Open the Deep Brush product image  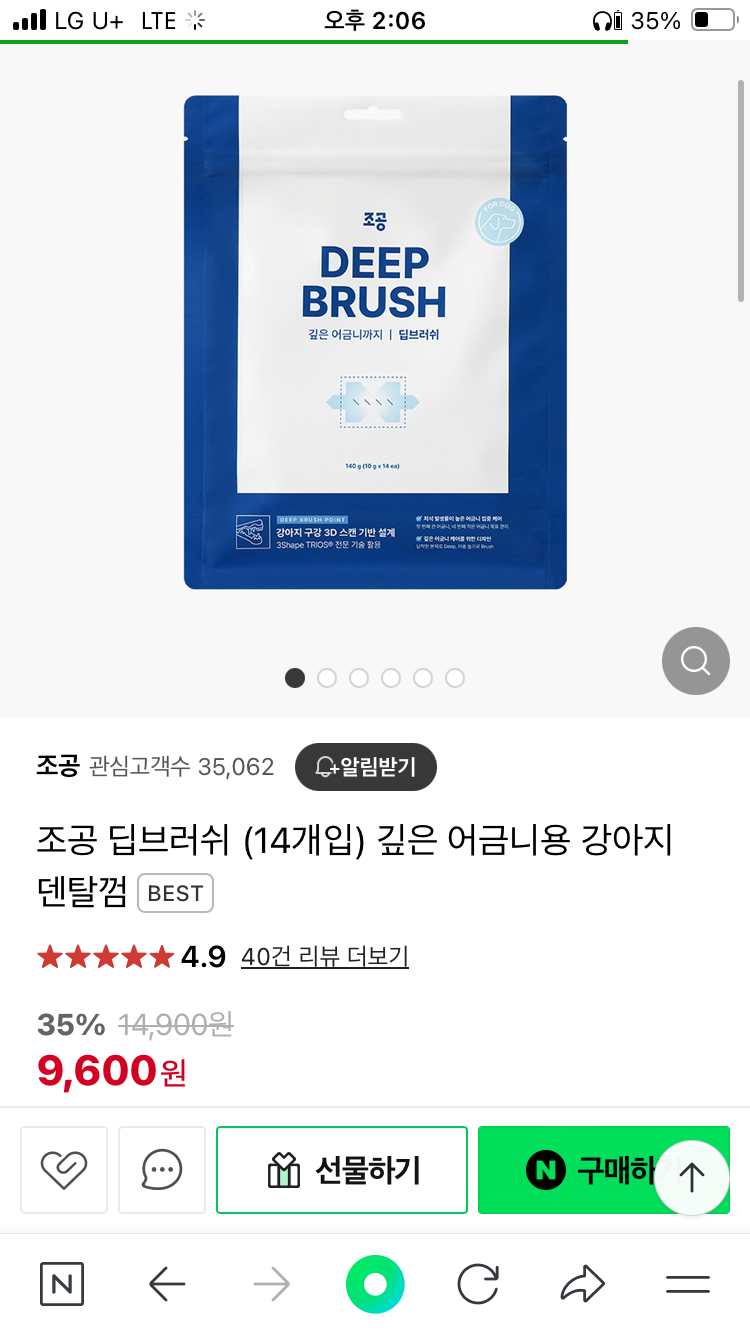click(375, 342)
